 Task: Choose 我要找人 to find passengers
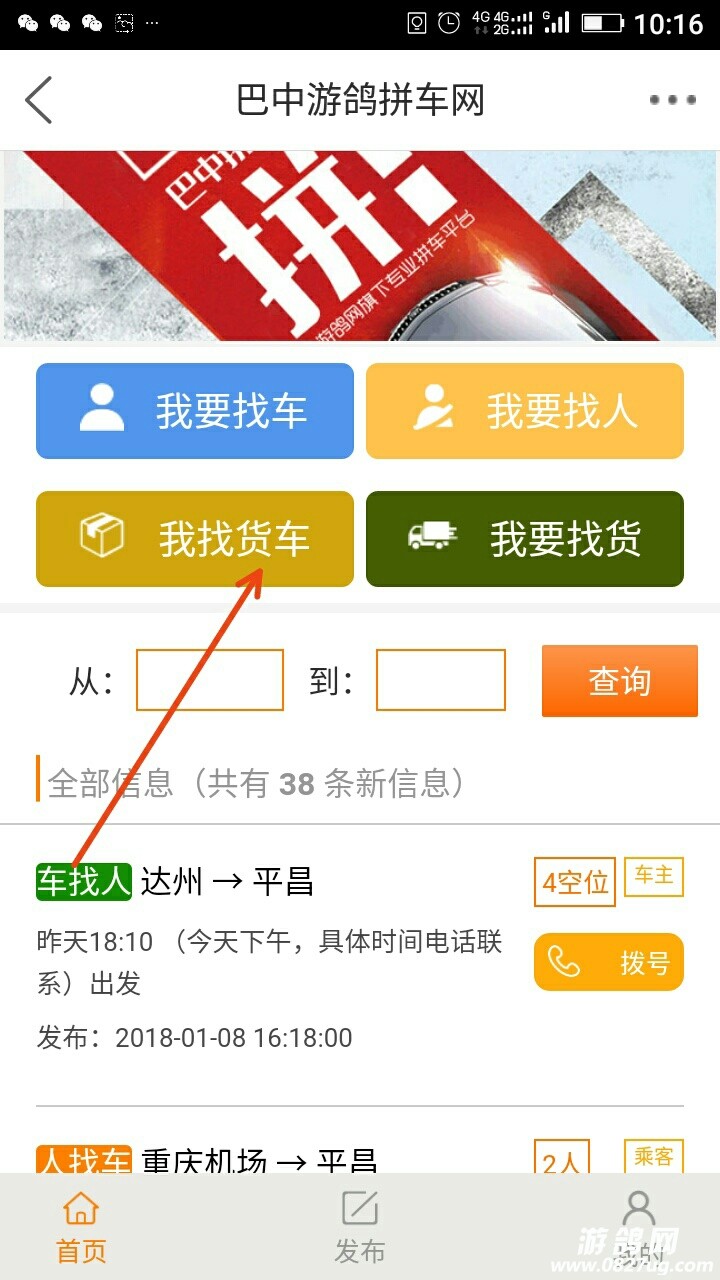click(x=525, y=411)
